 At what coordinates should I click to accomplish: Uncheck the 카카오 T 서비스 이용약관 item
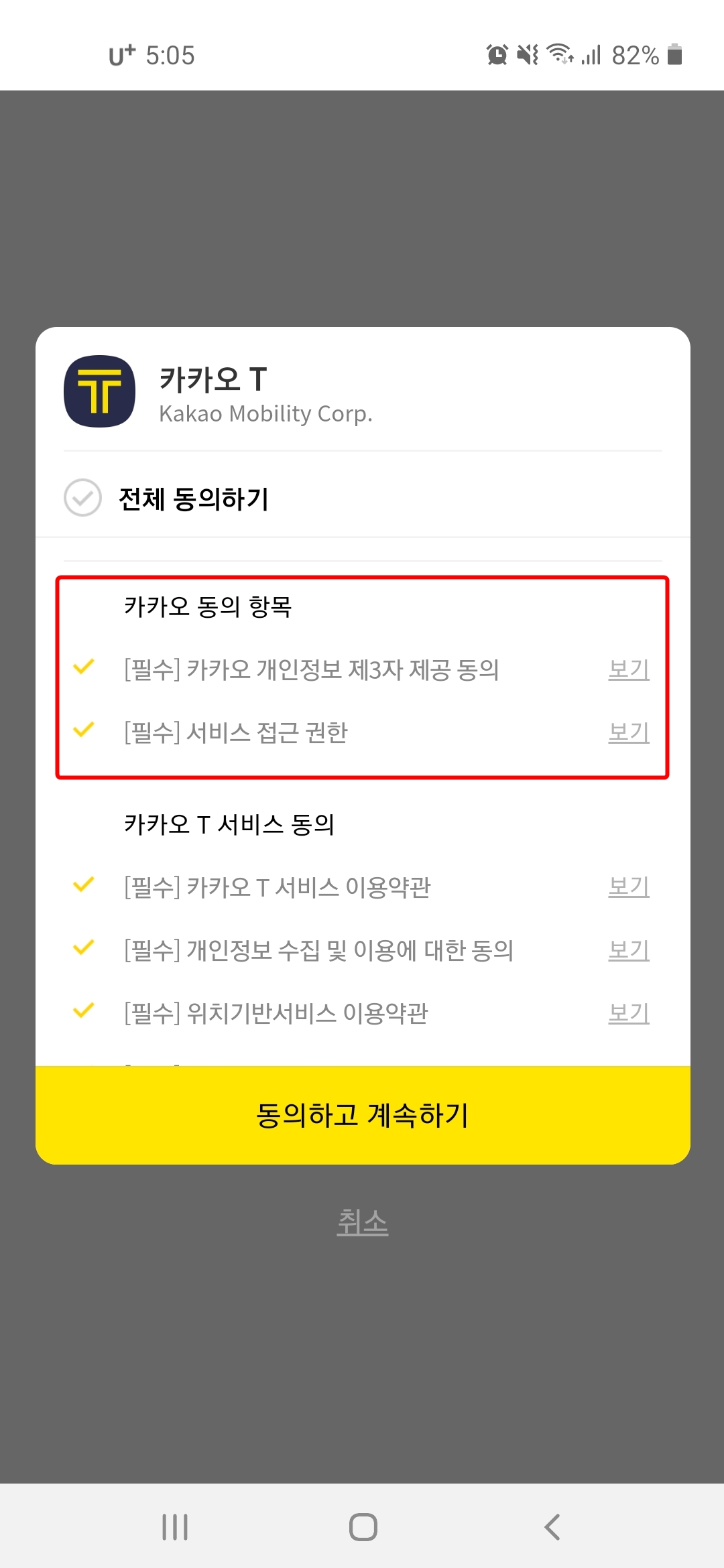tap(83, 885)
